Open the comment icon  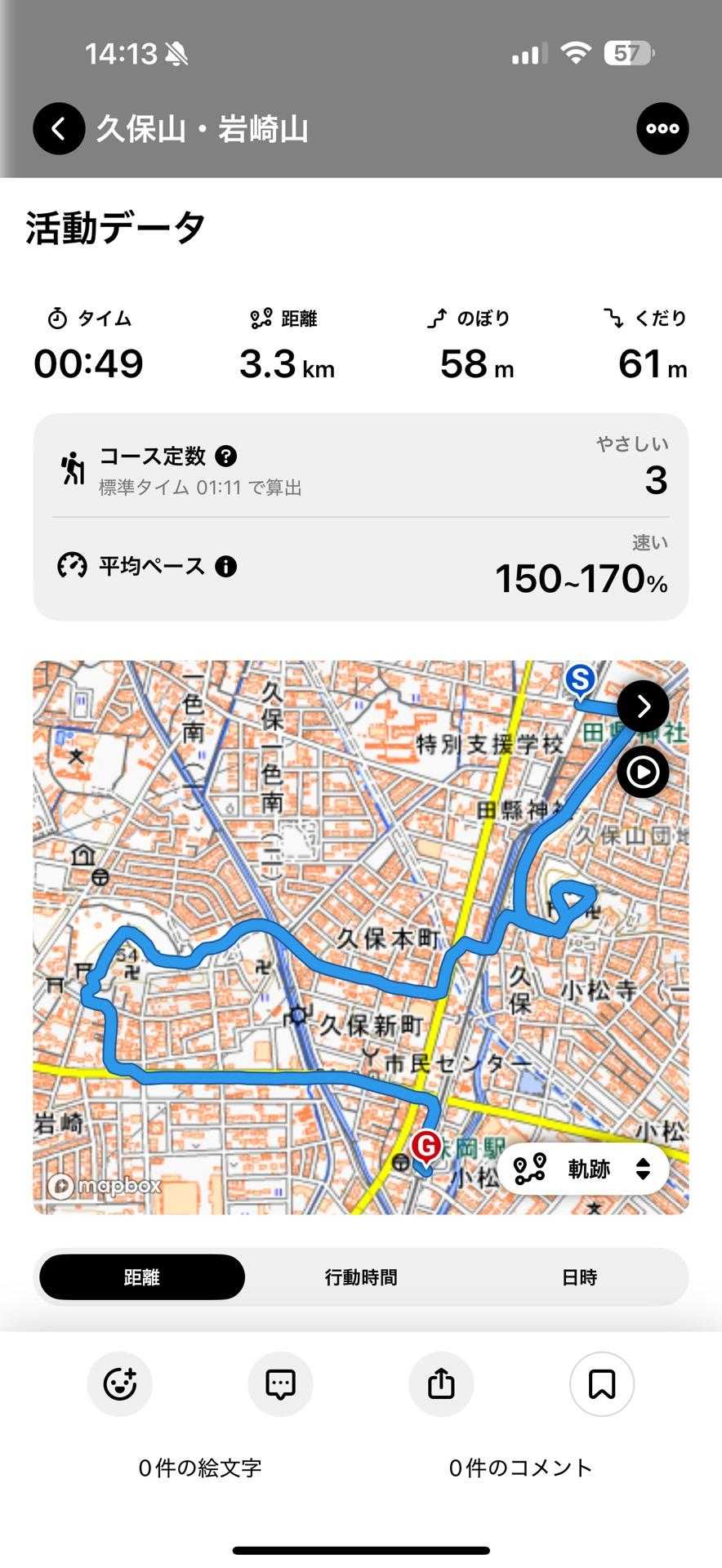[x=280, y=1384]
